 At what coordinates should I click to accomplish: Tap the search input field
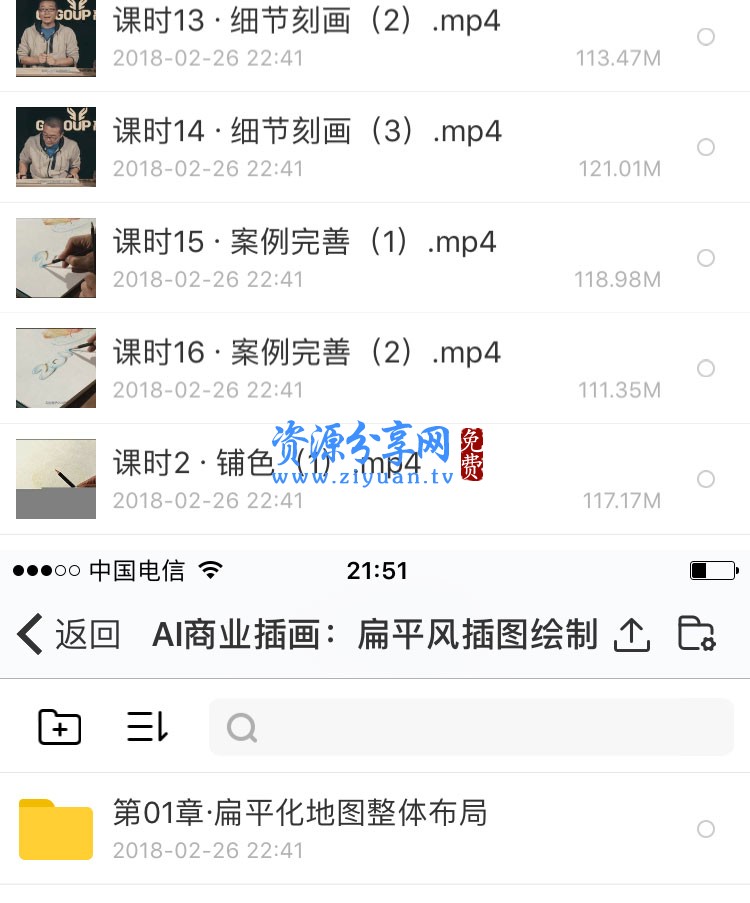tap(470, 729)
